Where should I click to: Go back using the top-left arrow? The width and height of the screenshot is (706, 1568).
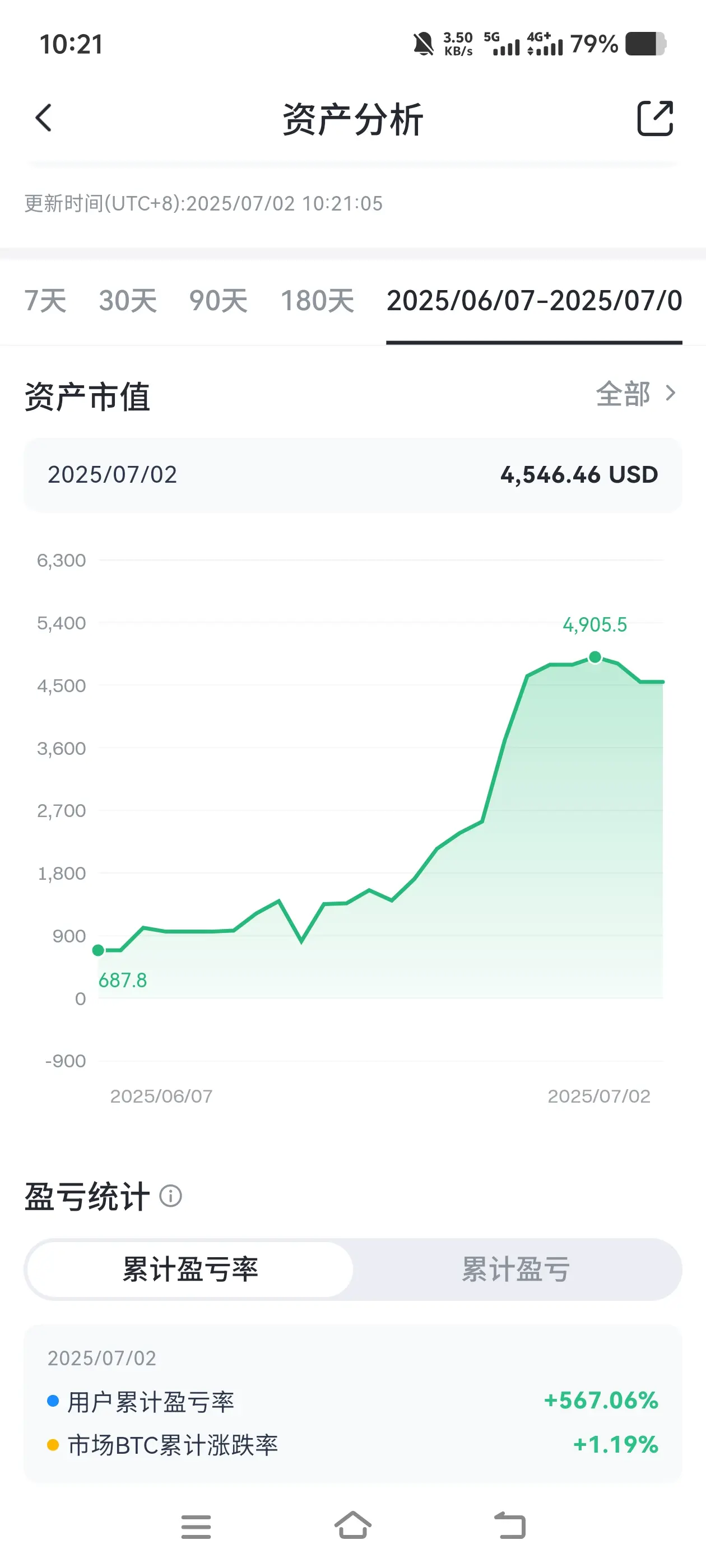(x=43, y=118)
